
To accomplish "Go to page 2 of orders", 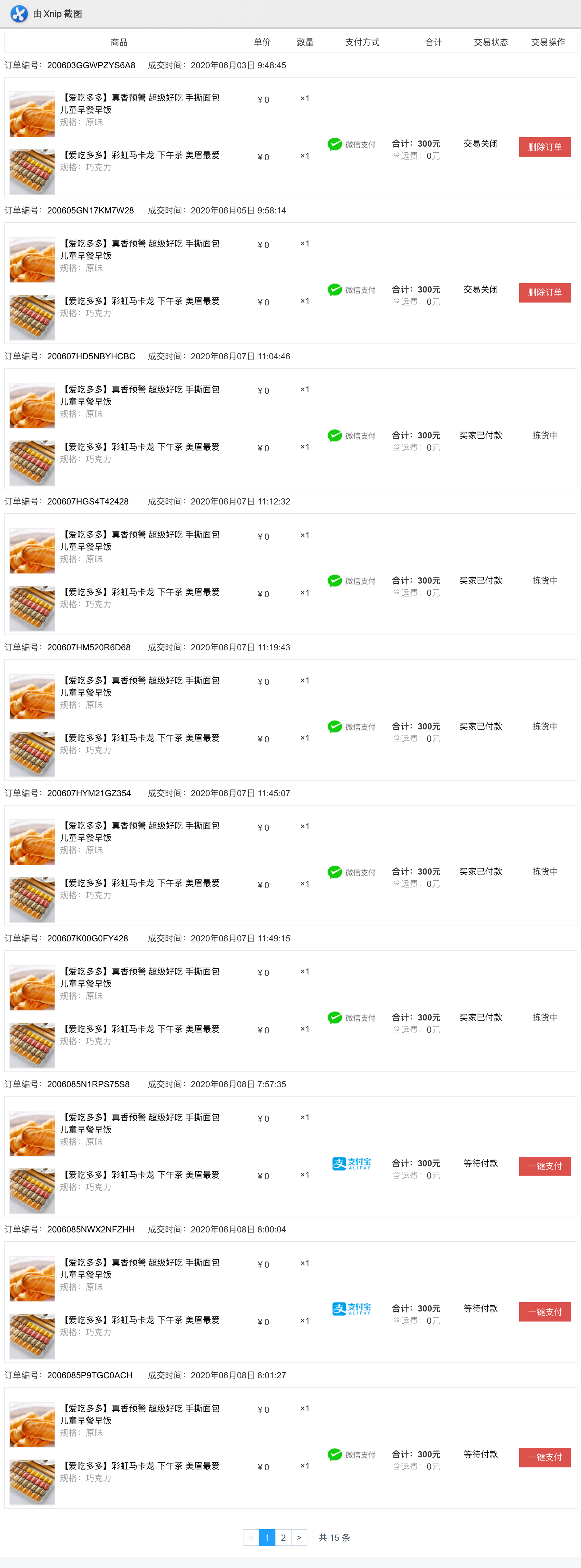I will coord(283,1537).
